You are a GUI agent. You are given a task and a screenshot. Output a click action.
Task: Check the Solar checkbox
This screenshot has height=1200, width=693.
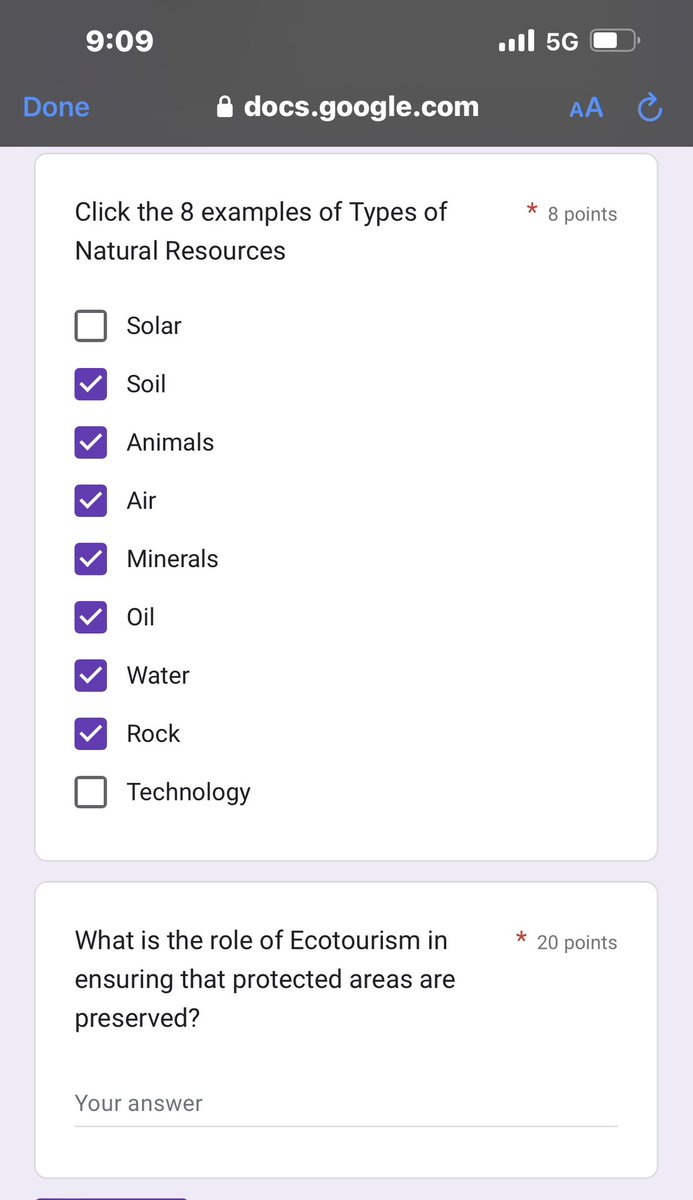pyautogui.click(x=91, y=326)
